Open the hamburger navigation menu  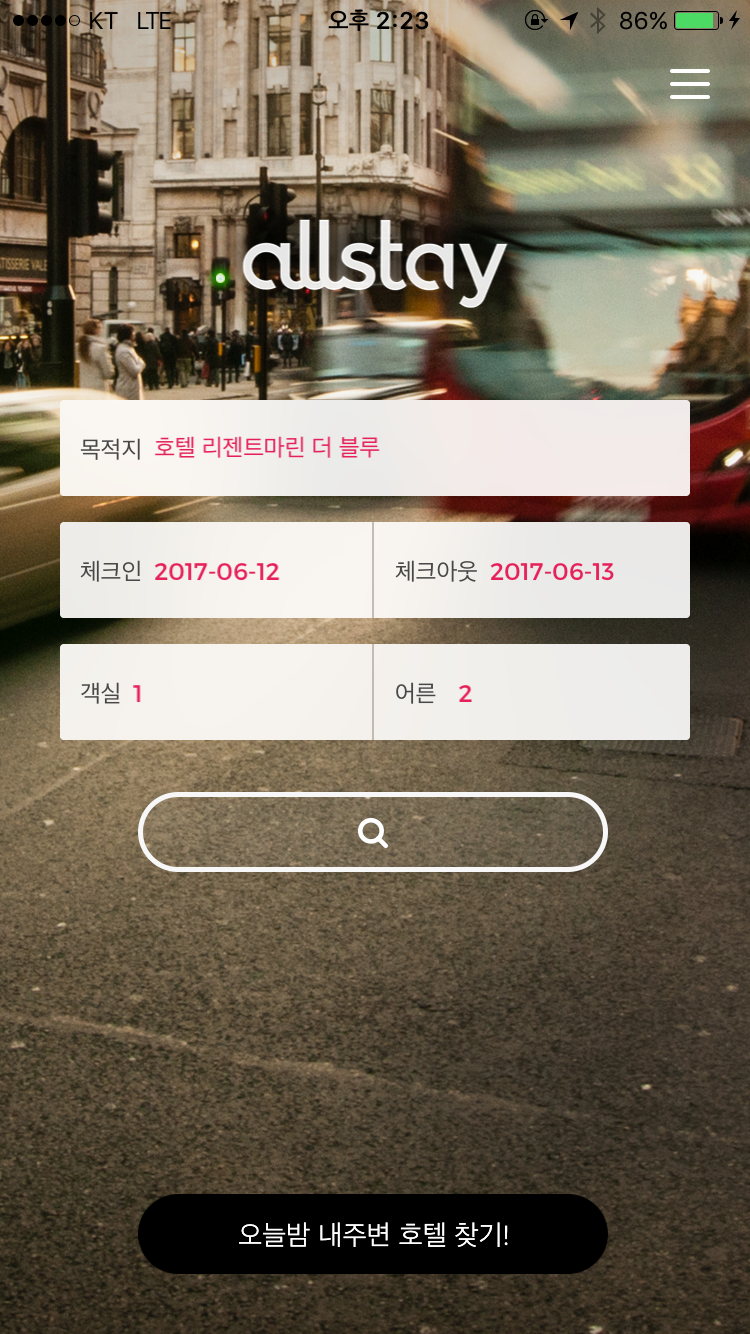(x=689, y=84)
